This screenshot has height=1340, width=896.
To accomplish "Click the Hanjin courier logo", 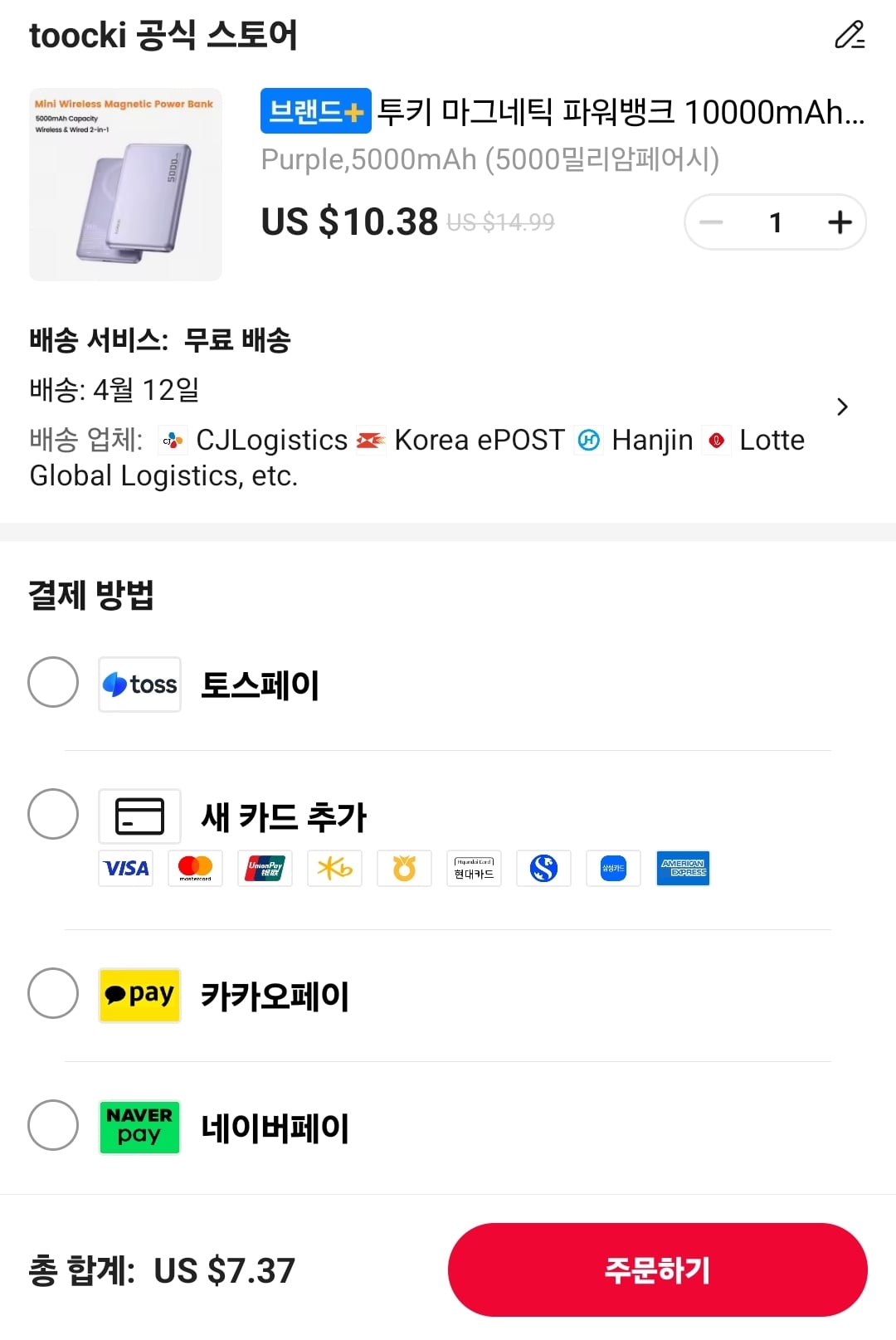I will coord(588,440).
